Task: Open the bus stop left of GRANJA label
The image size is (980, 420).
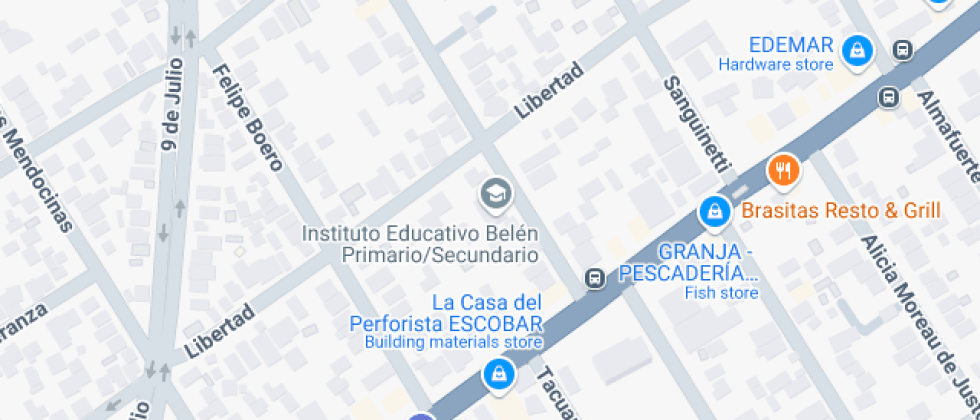Action: [594, 278]
